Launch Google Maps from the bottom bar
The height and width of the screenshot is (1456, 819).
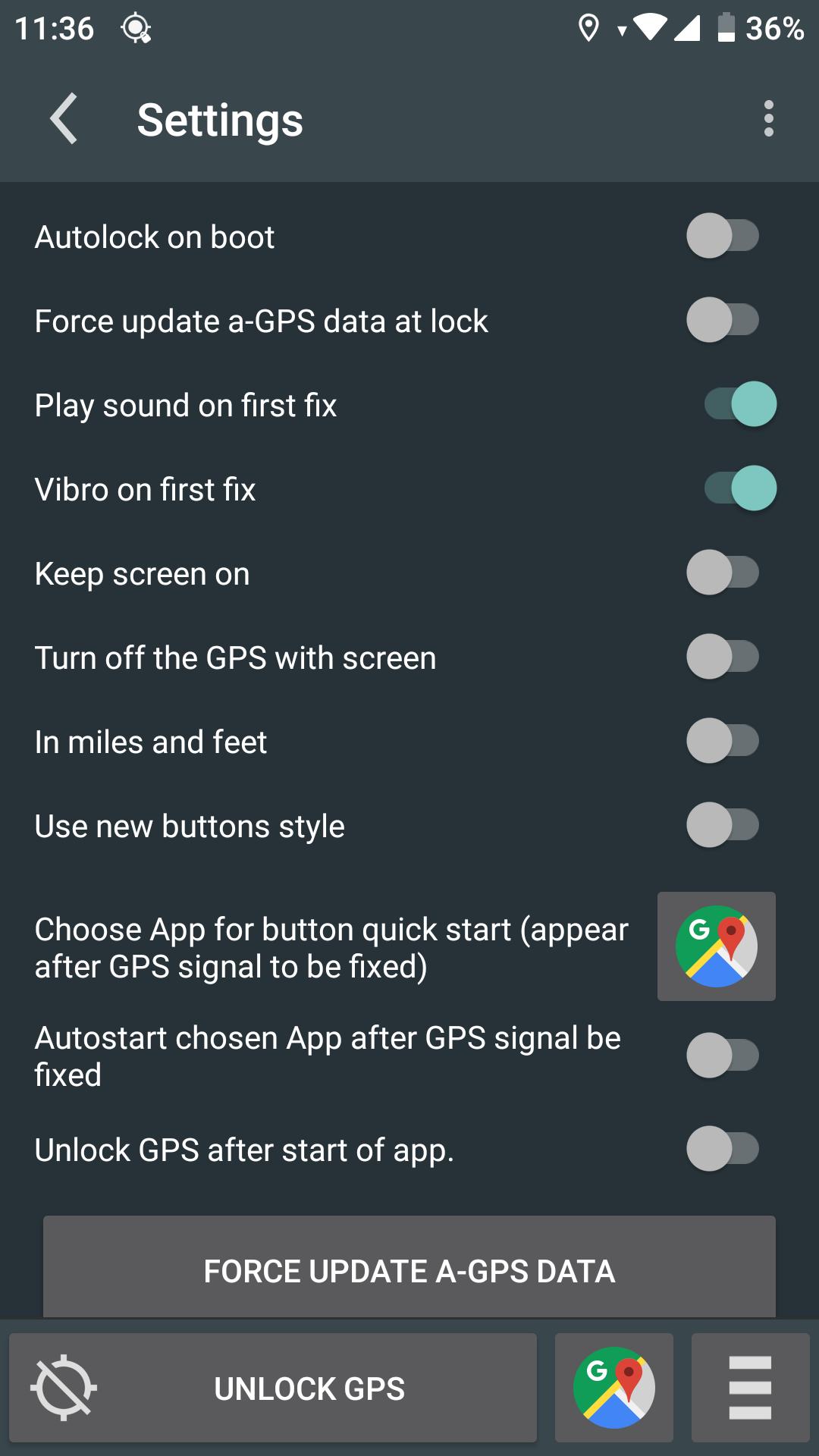coord(613,1388)
